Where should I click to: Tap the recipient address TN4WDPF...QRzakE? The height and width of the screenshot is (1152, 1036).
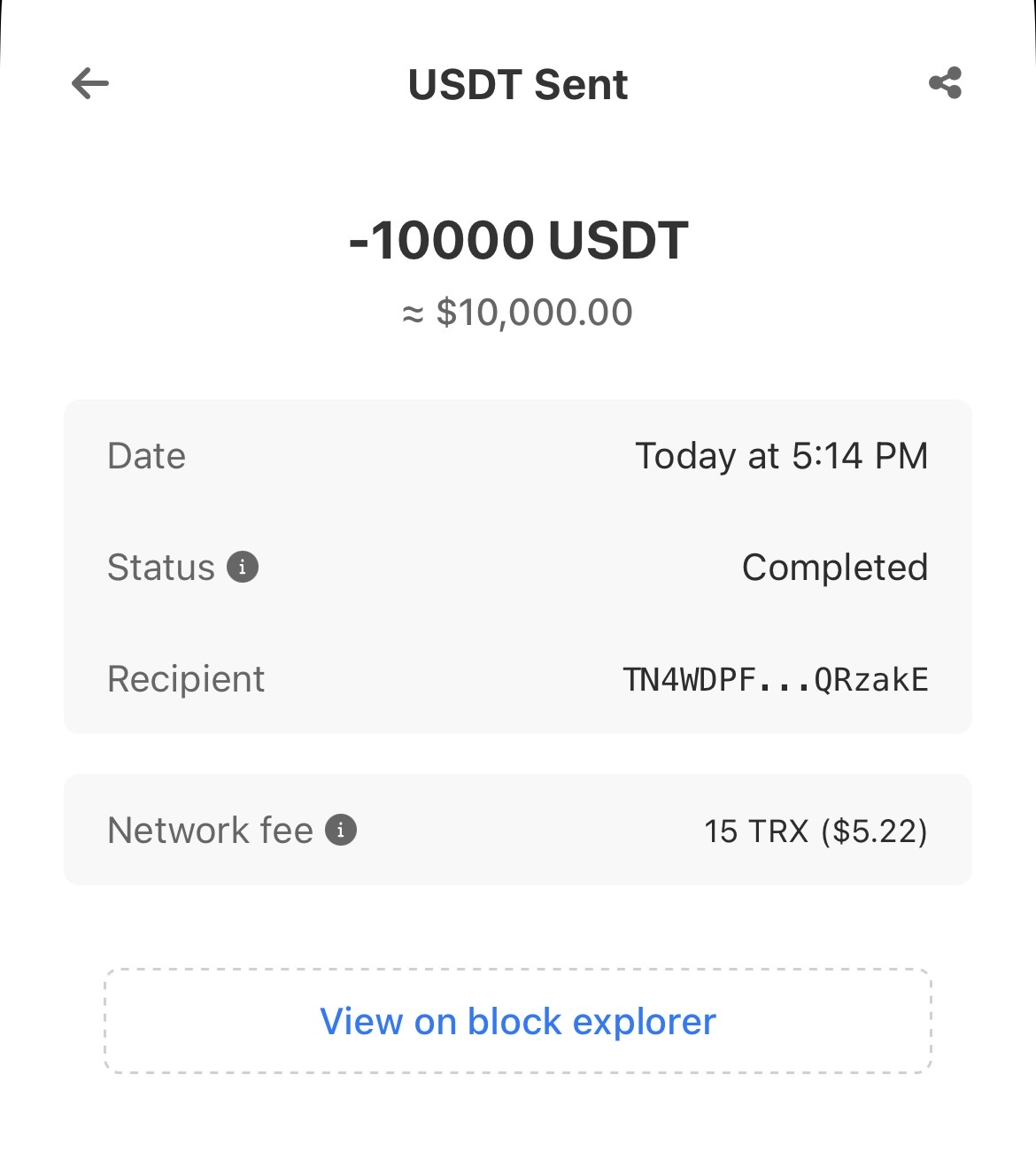[775, 679]
